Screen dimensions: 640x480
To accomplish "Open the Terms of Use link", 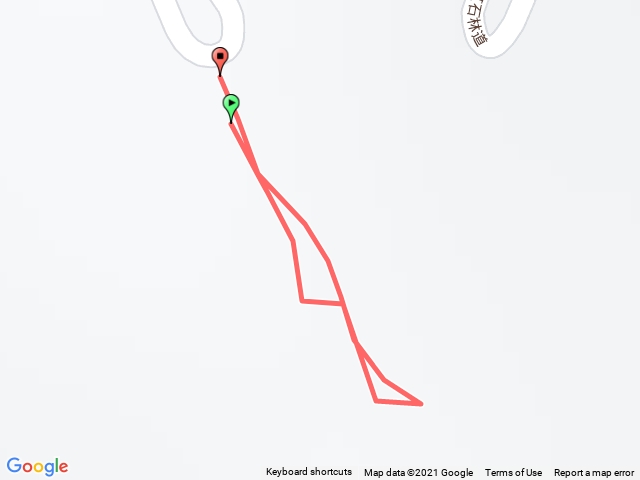I will click(x=513, y=473).
